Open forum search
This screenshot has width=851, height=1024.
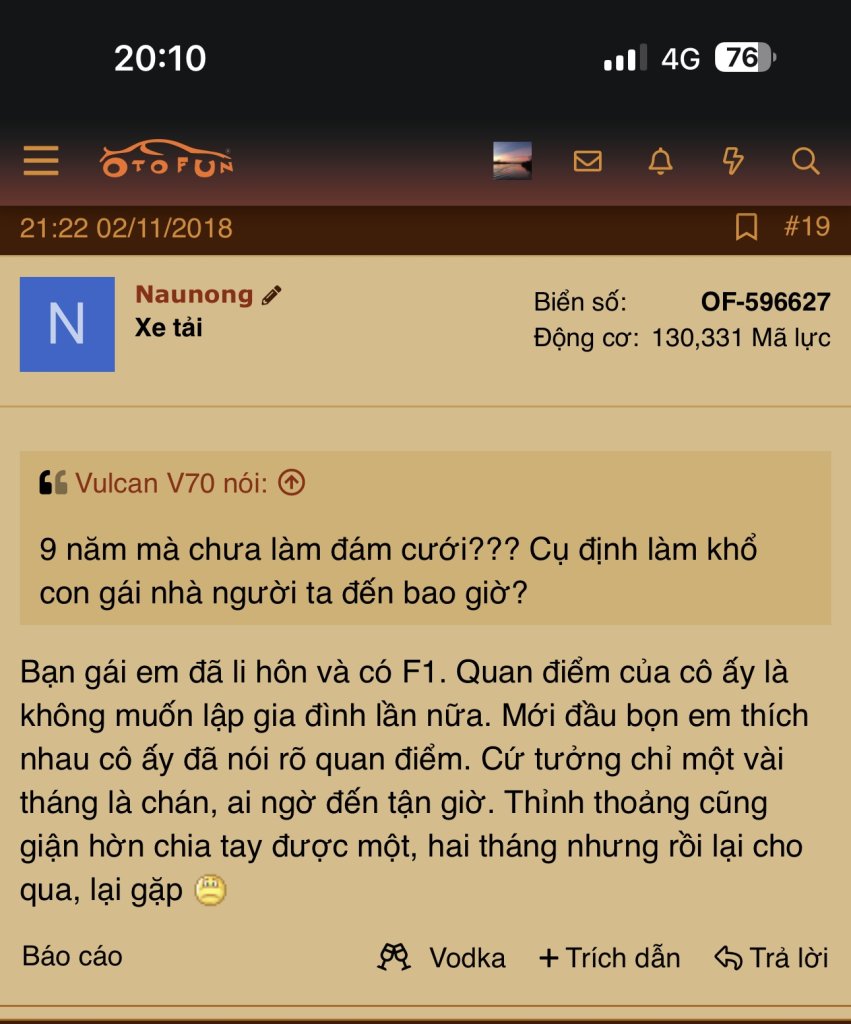[805, 161]
